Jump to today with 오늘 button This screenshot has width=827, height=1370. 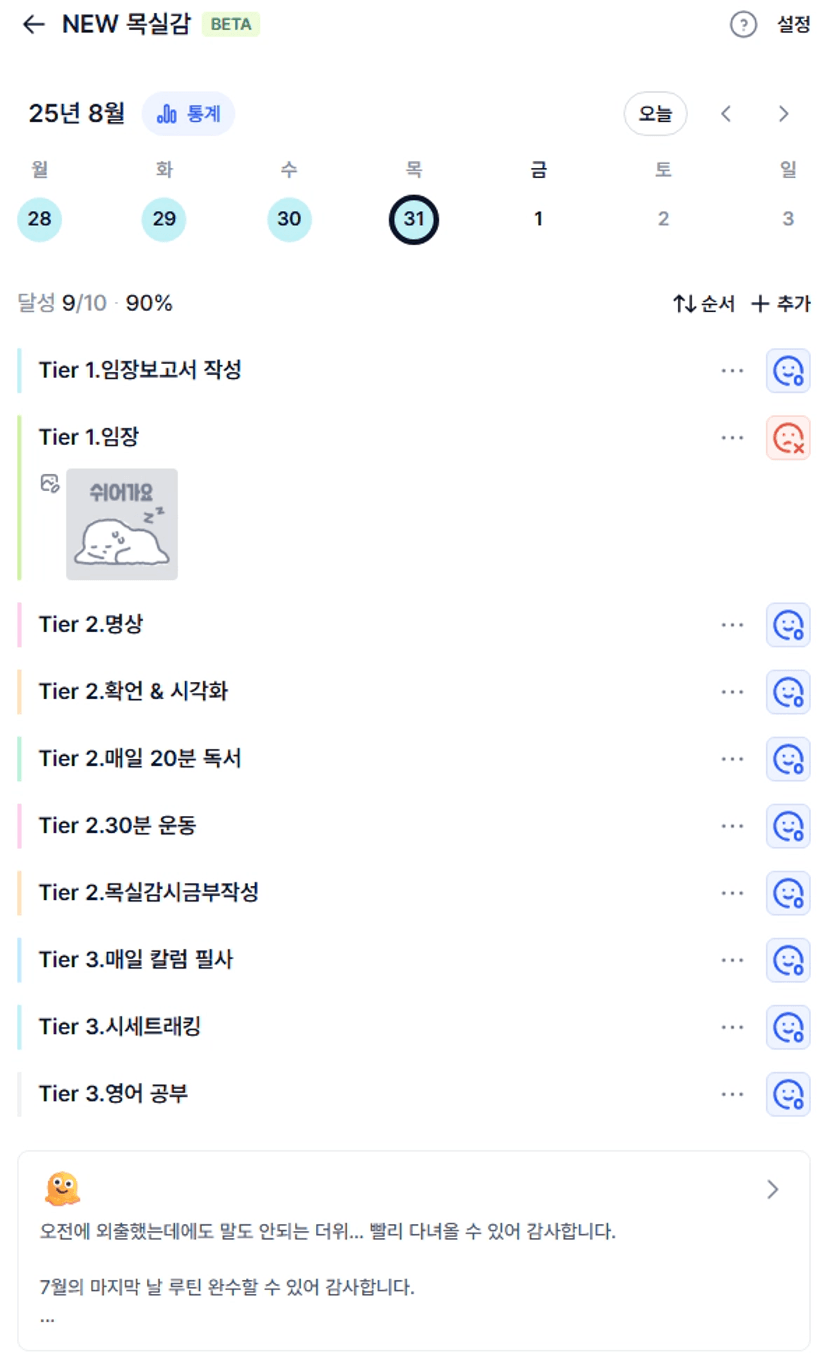point(655,114)
